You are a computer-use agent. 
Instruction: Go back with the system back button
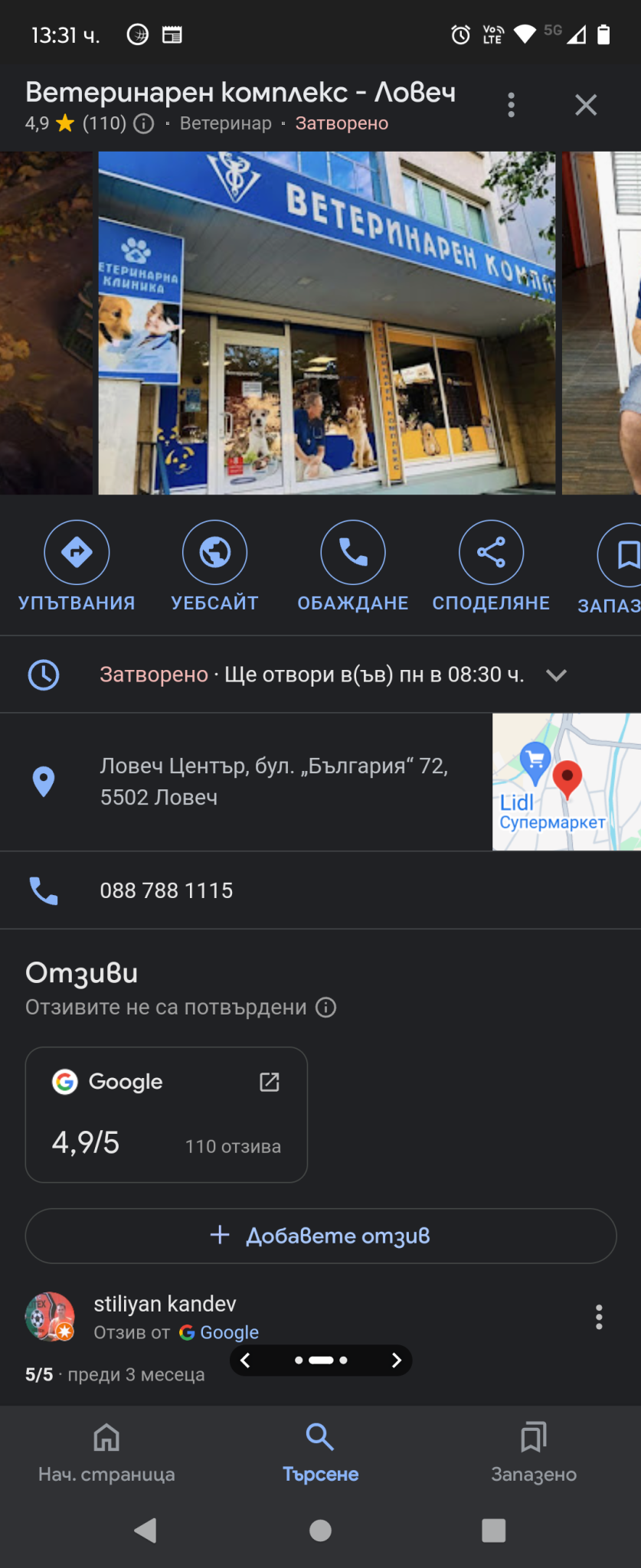pyautogui.click(x=146, y=1530)
